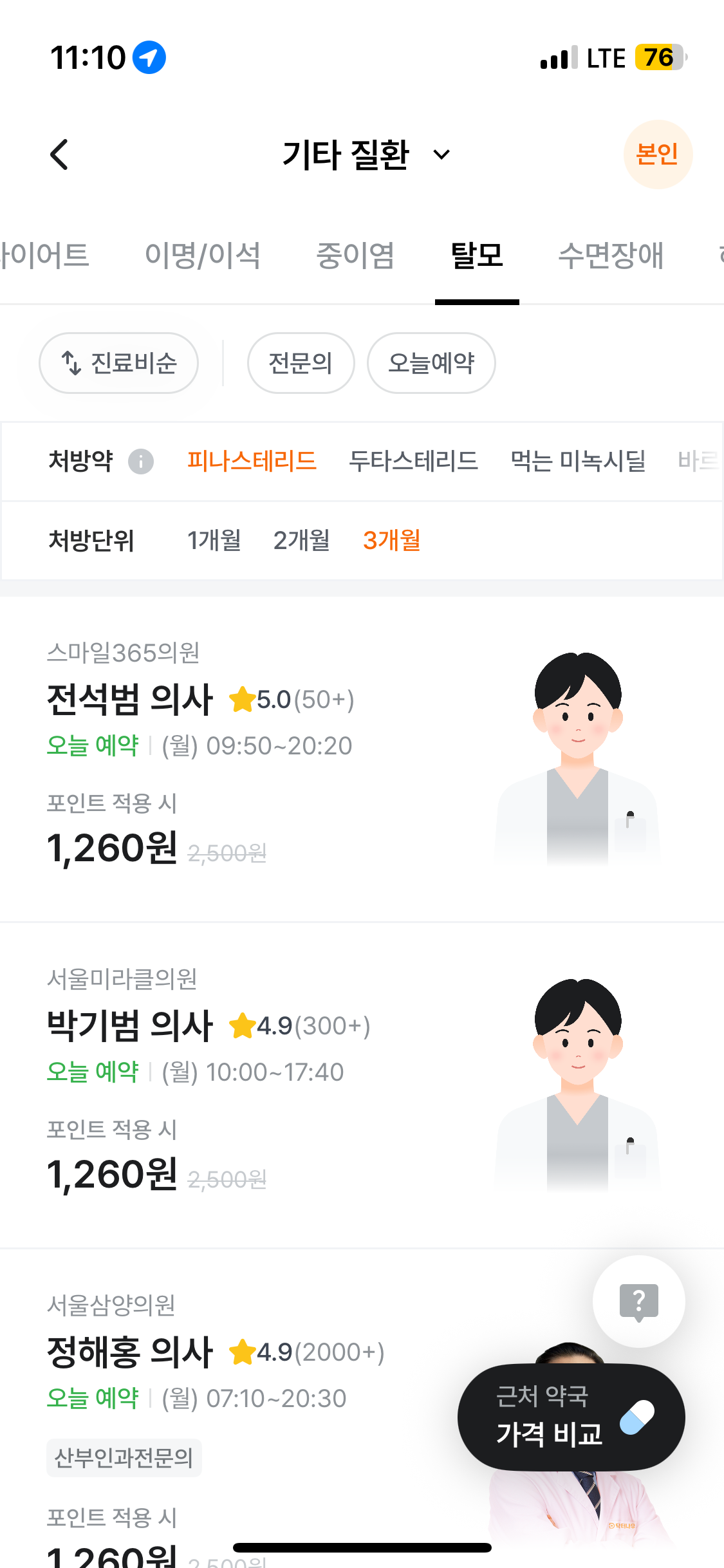Switch to the 이명/이석 tab

tap(203, 256)
